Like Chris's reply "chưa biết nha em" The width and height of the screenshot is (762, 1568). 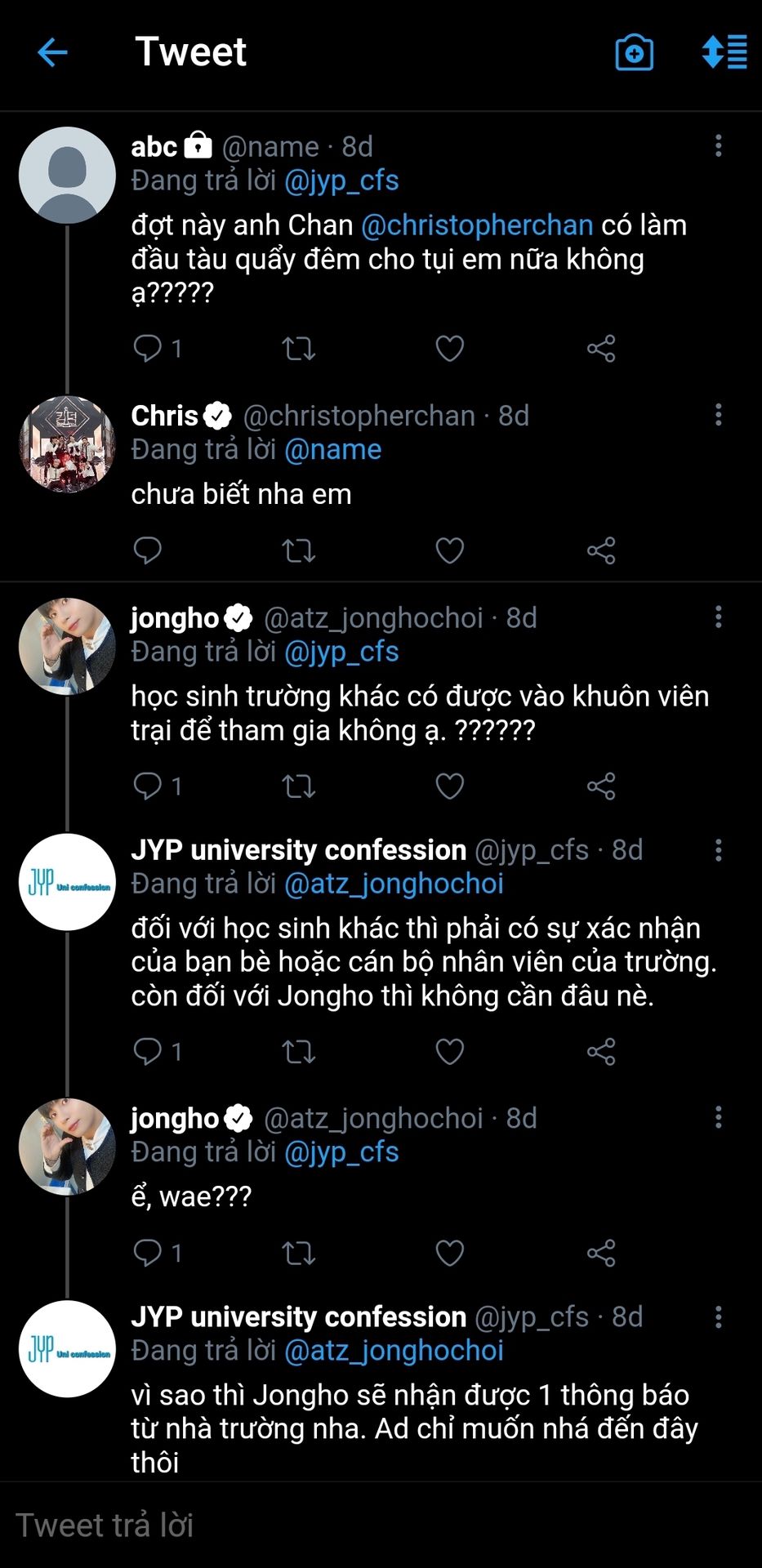(449, 550)
